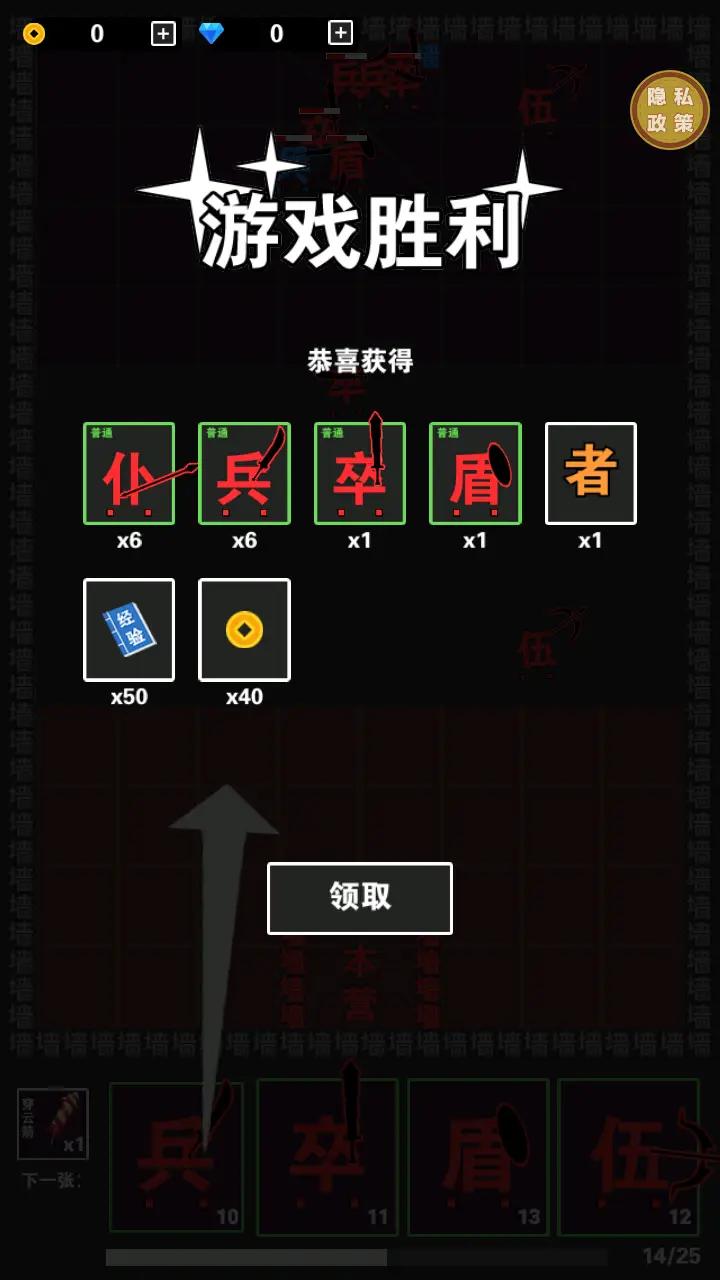Open the 隐私政策 privacy policy badge
The height and width of the screenshot is (1280, 720).
pos(670,110)
